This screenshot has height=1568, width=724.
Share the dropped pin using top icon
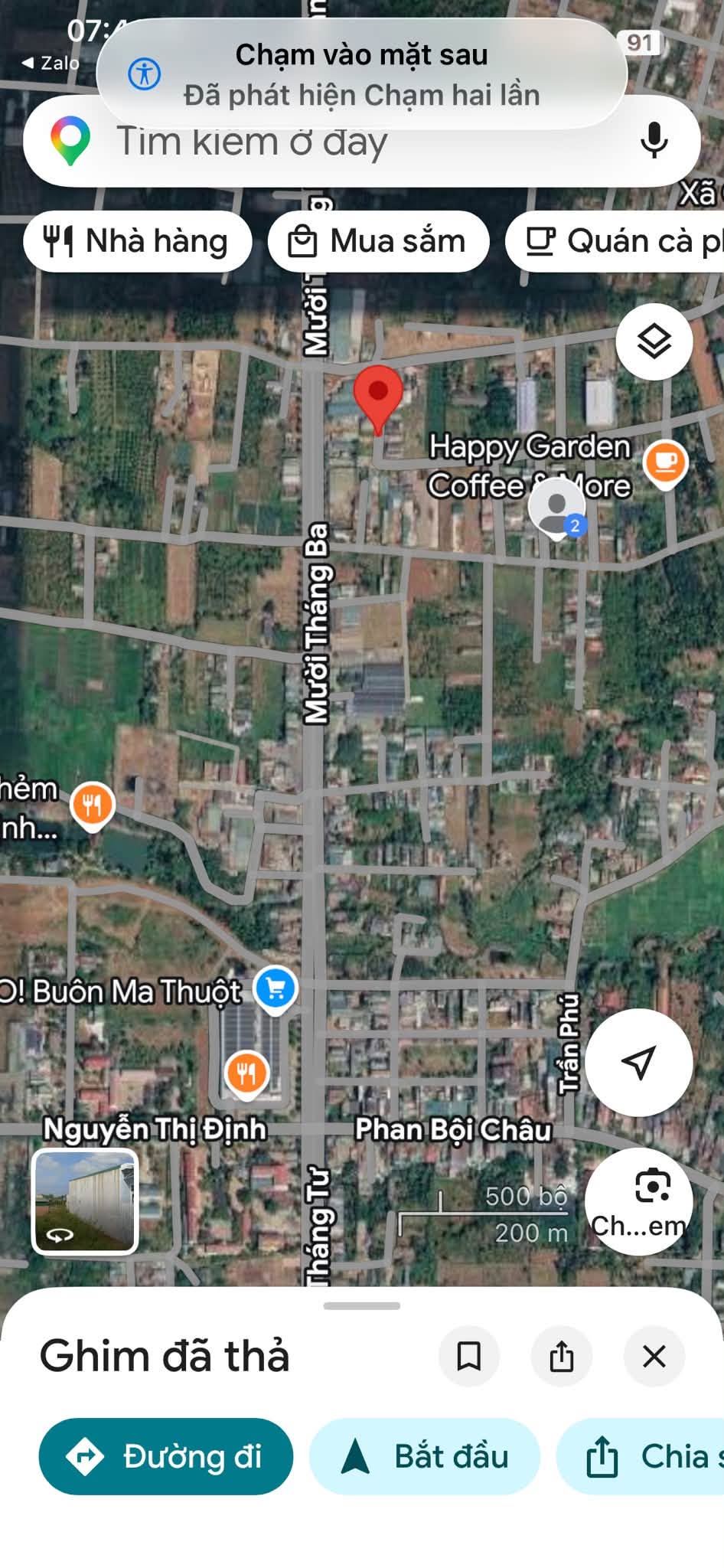click(x=562, y=1357)
